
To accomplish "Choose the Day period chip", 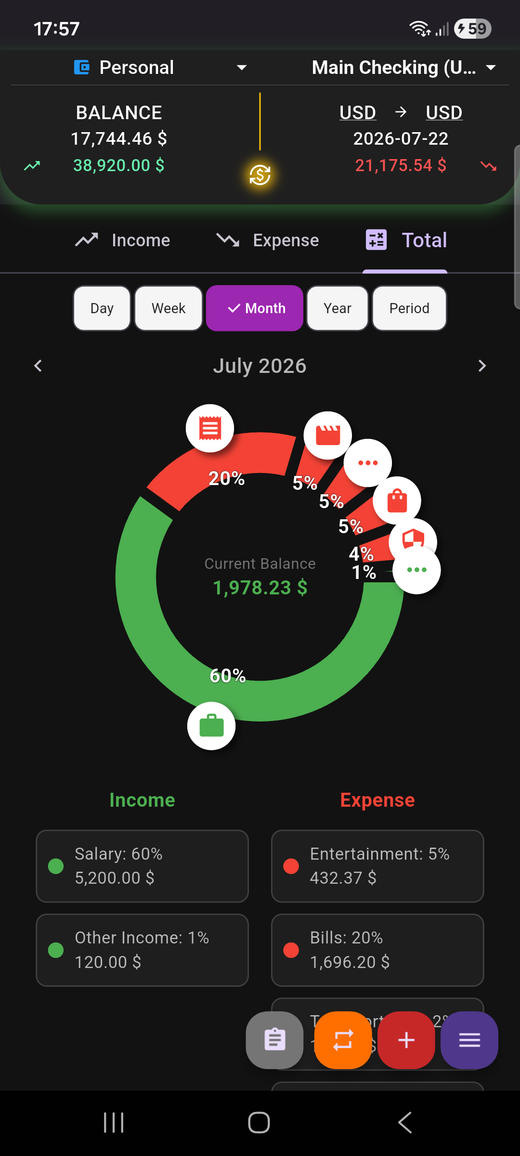I will point(102,308).
